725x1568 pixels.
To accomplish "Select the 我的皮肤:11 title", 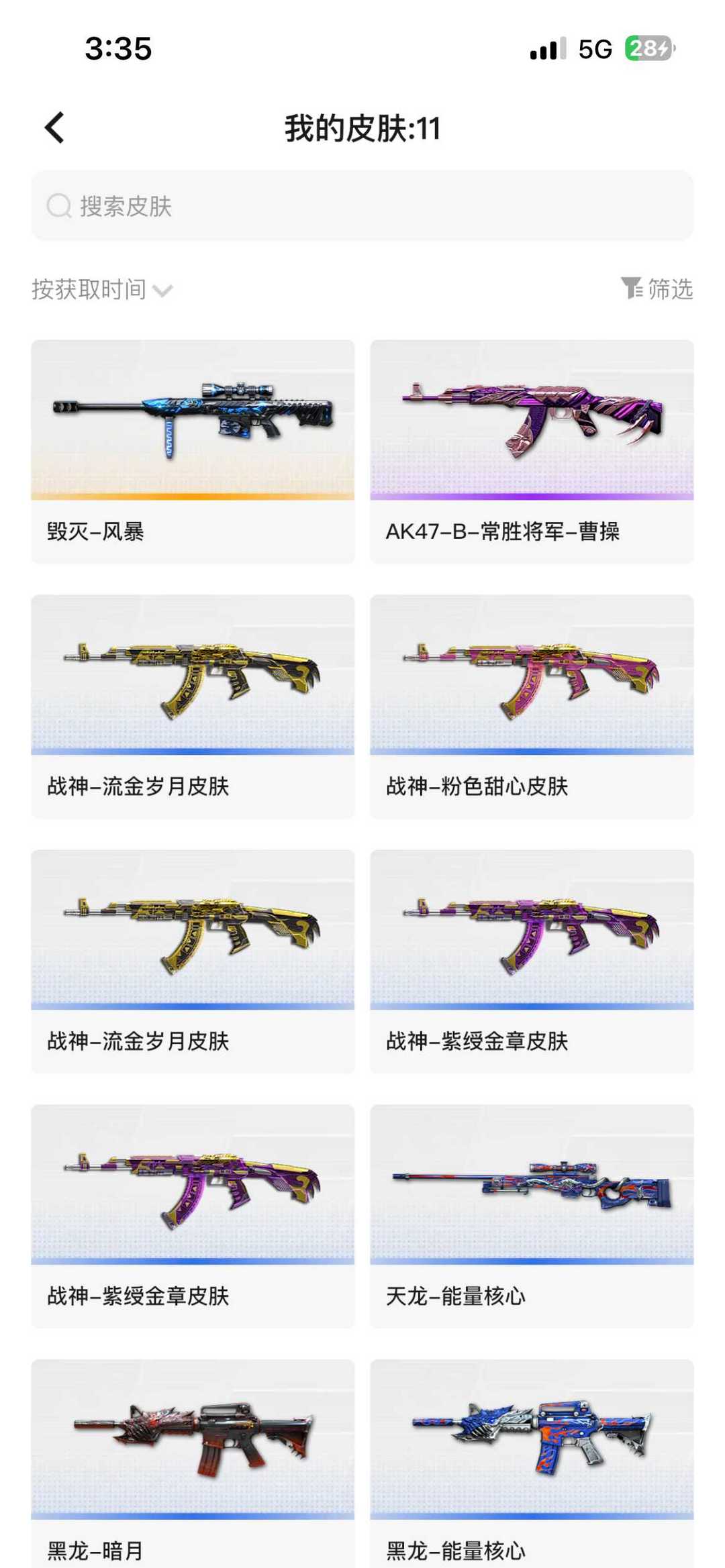I will point(362,127).
